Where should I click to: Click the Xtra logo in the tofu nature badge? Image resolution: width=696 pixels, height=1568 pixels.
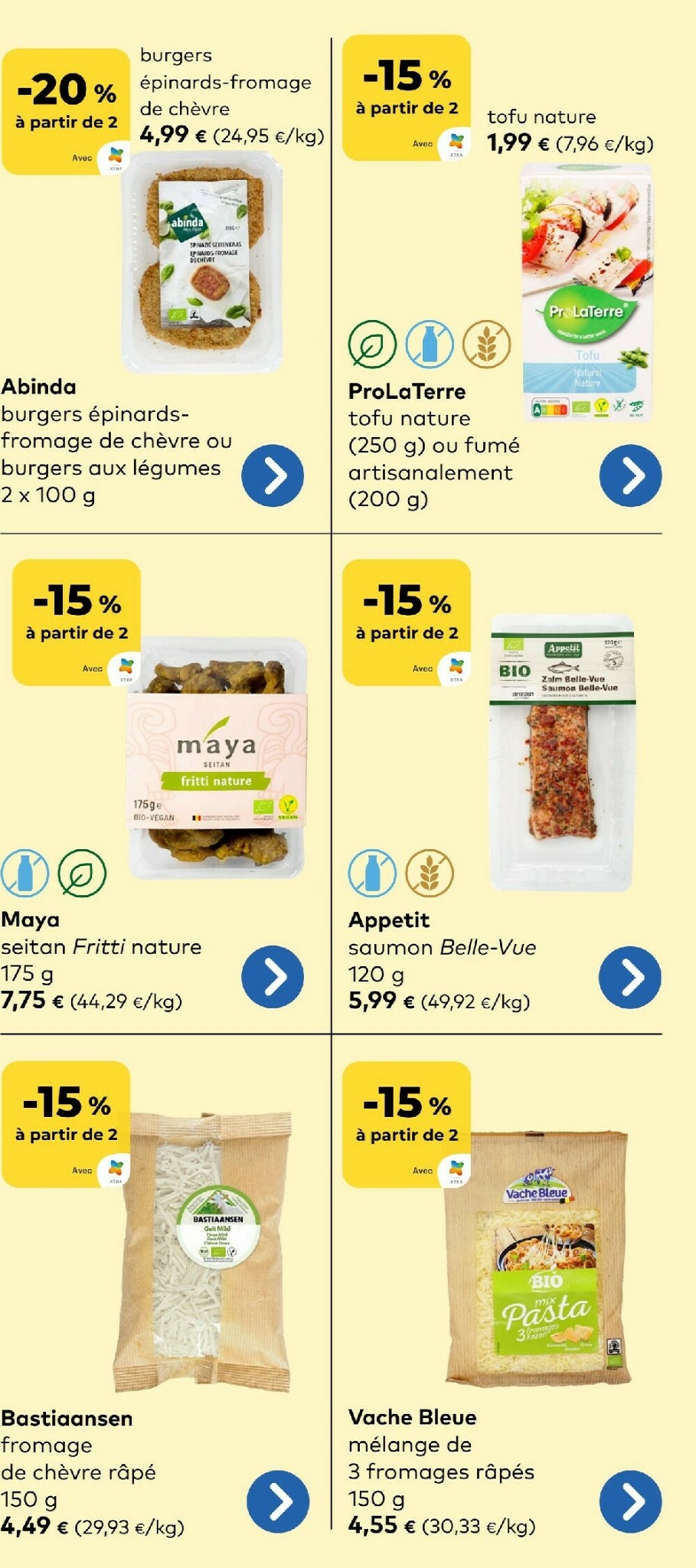click(454, 139)
